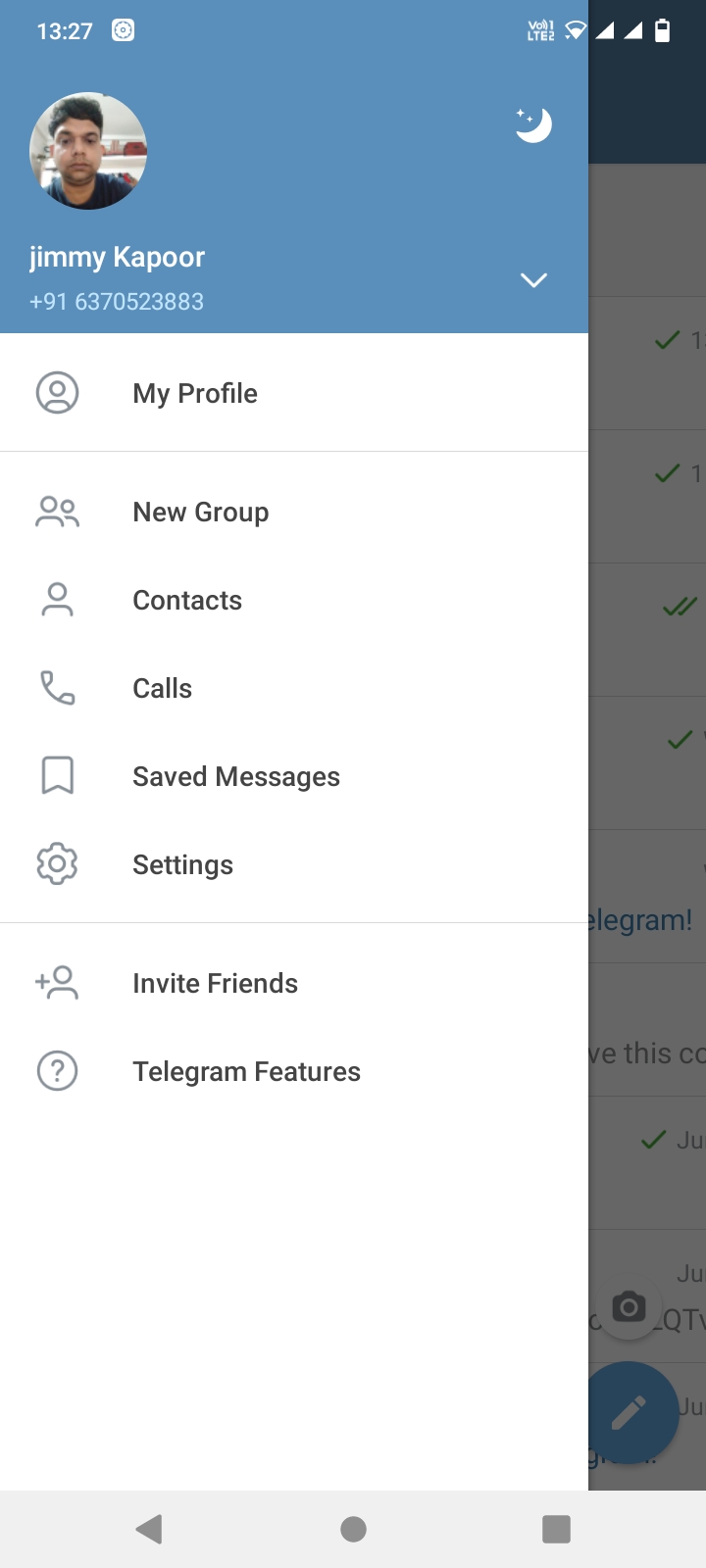Viewport: 706px width, 1568px height.
Task: Open the camera floating button
Action: 629,1306
